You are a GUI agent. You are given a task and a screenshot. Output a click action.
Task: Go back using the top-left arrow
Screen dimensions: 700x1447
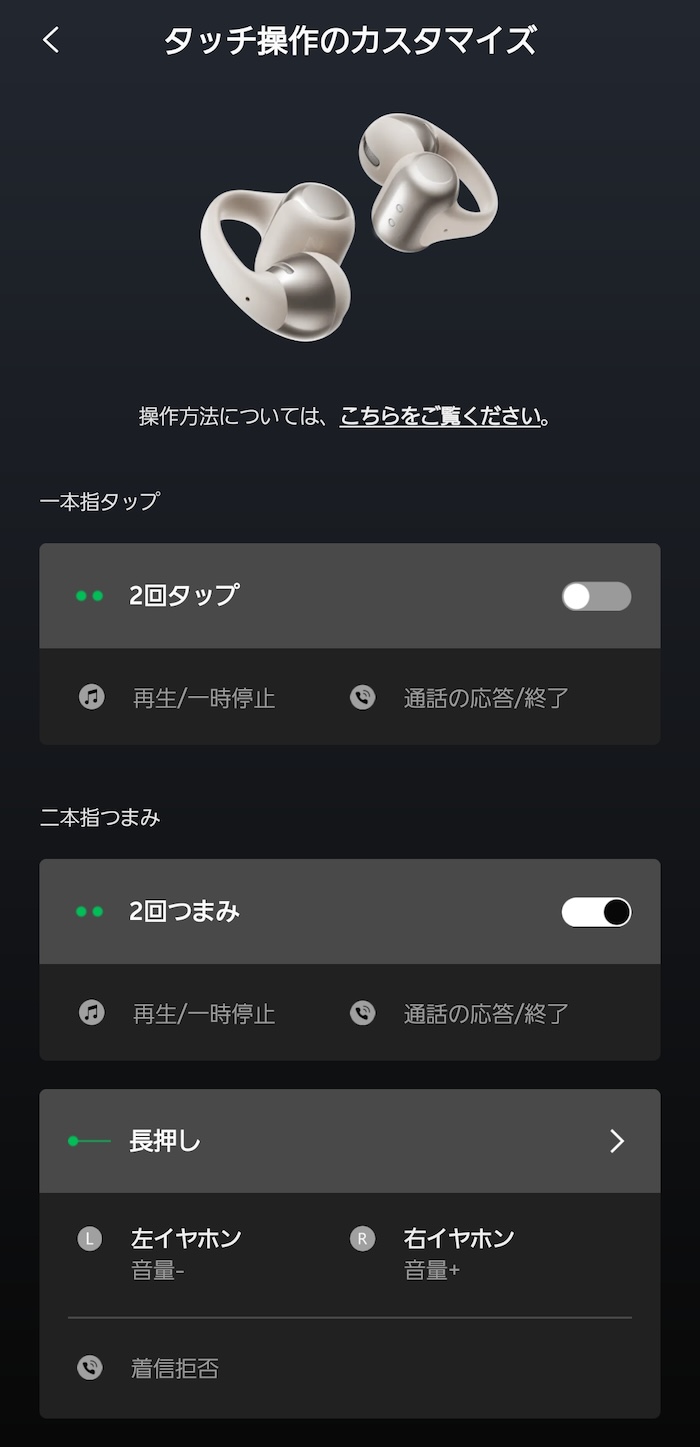click(51, 40)
